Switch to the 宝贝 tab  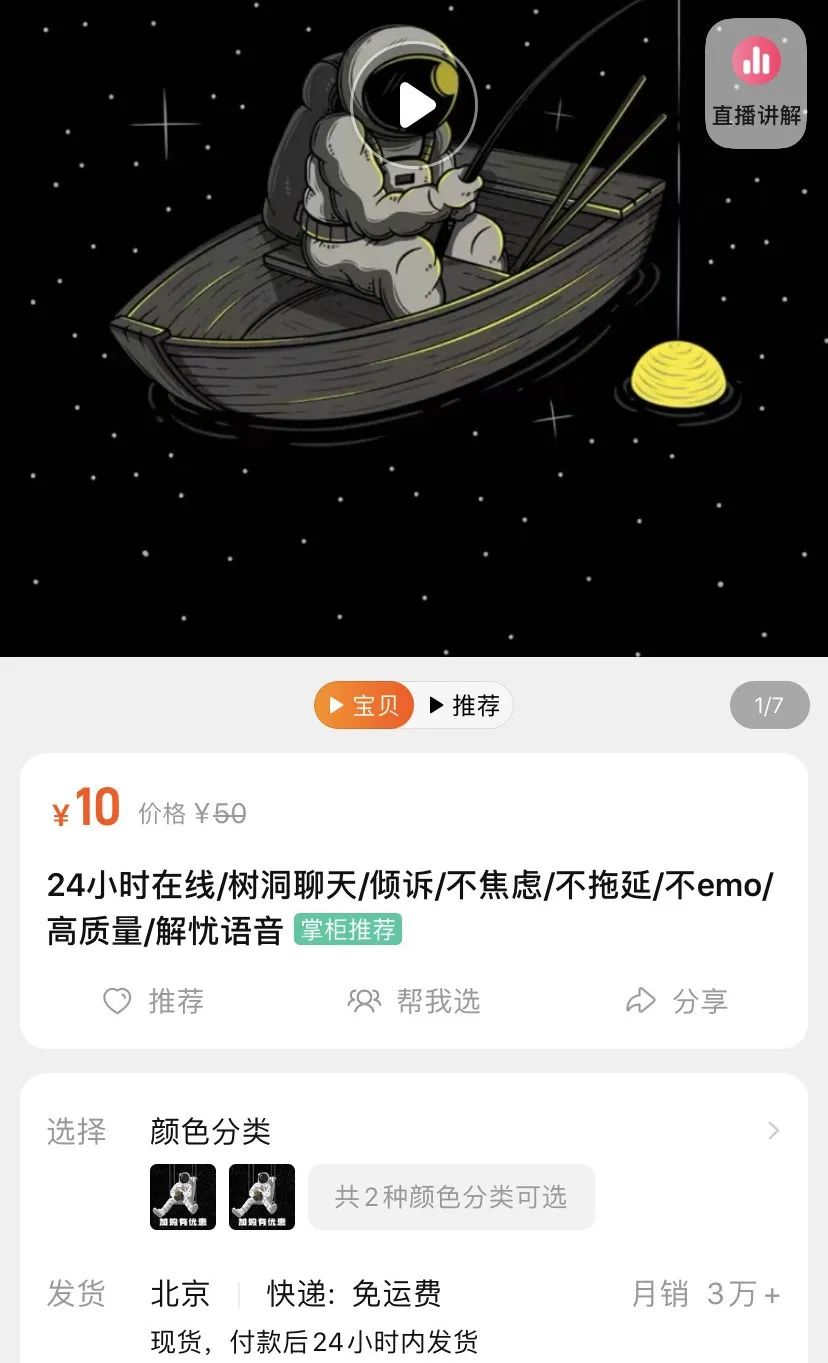tap(364, 705)
